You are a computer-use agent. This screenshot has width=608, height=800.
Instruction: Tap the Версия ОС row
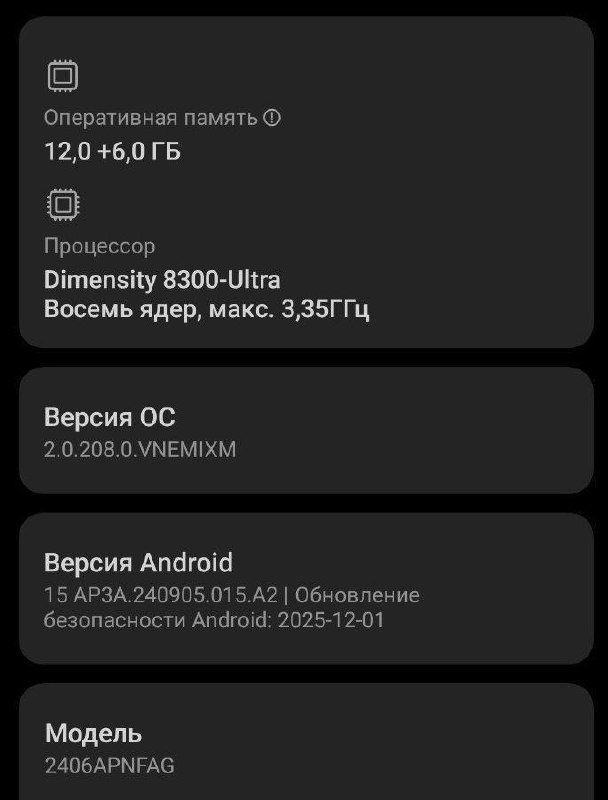pos(305,431)
